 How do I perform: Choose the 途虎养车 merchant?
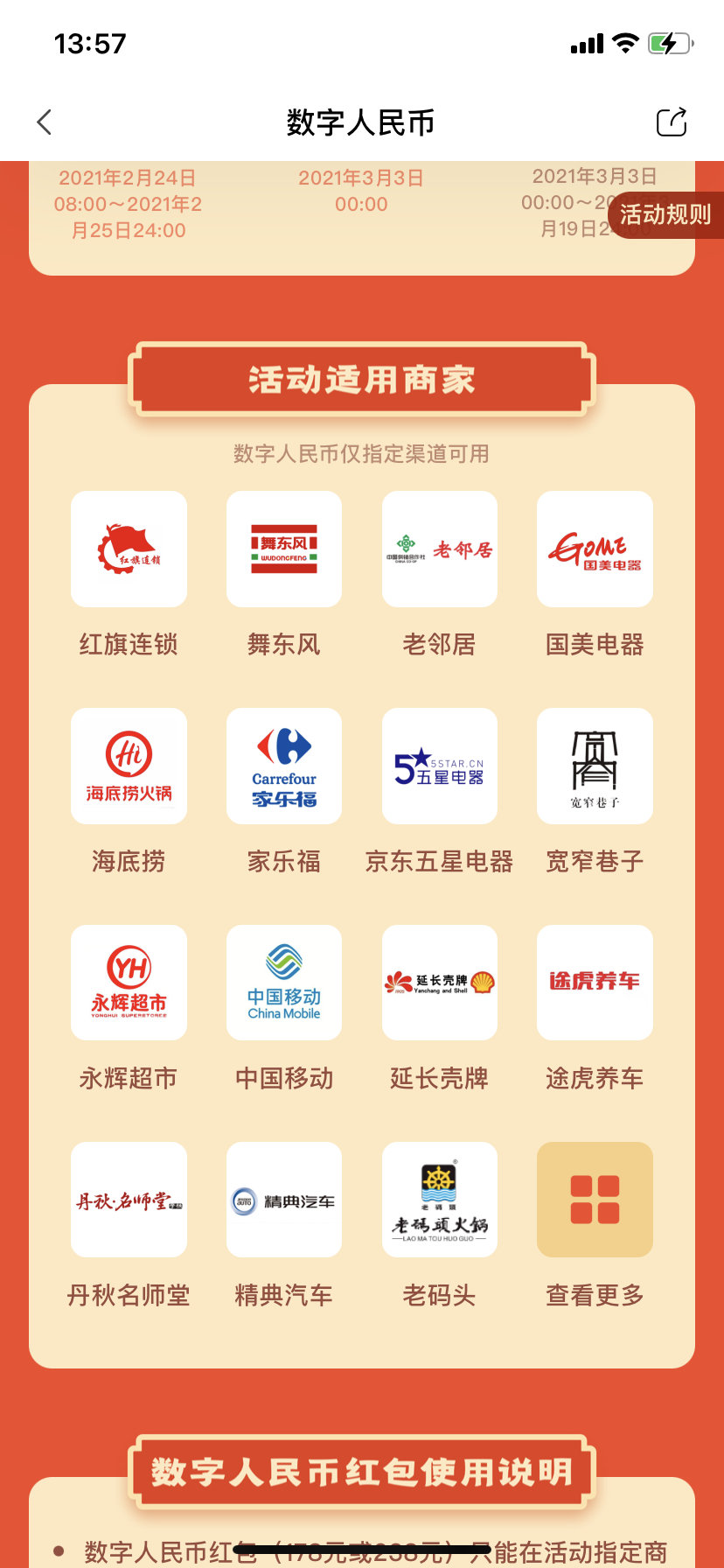pyautogui.click(x=595, y=983)
